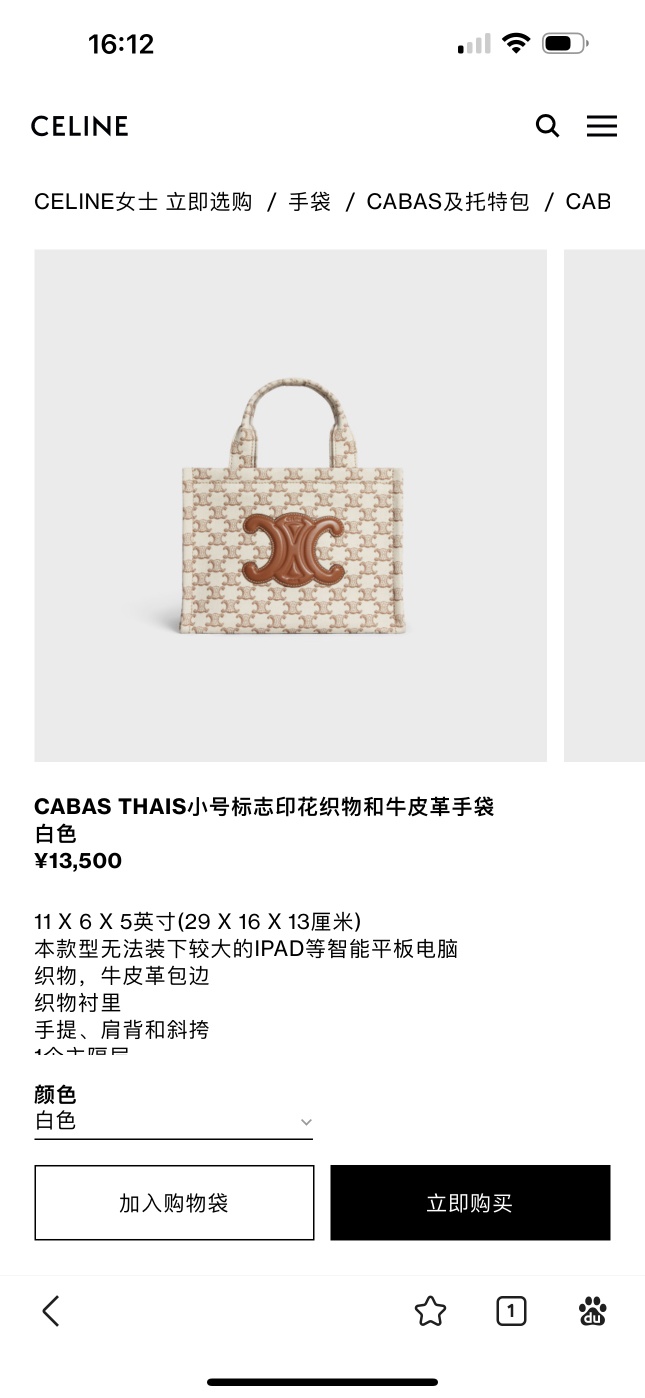Open the CABAS及托特包 breadcrumb link
The width and height of the screenshot is (645, 1398).
click(x=447, y=201)
